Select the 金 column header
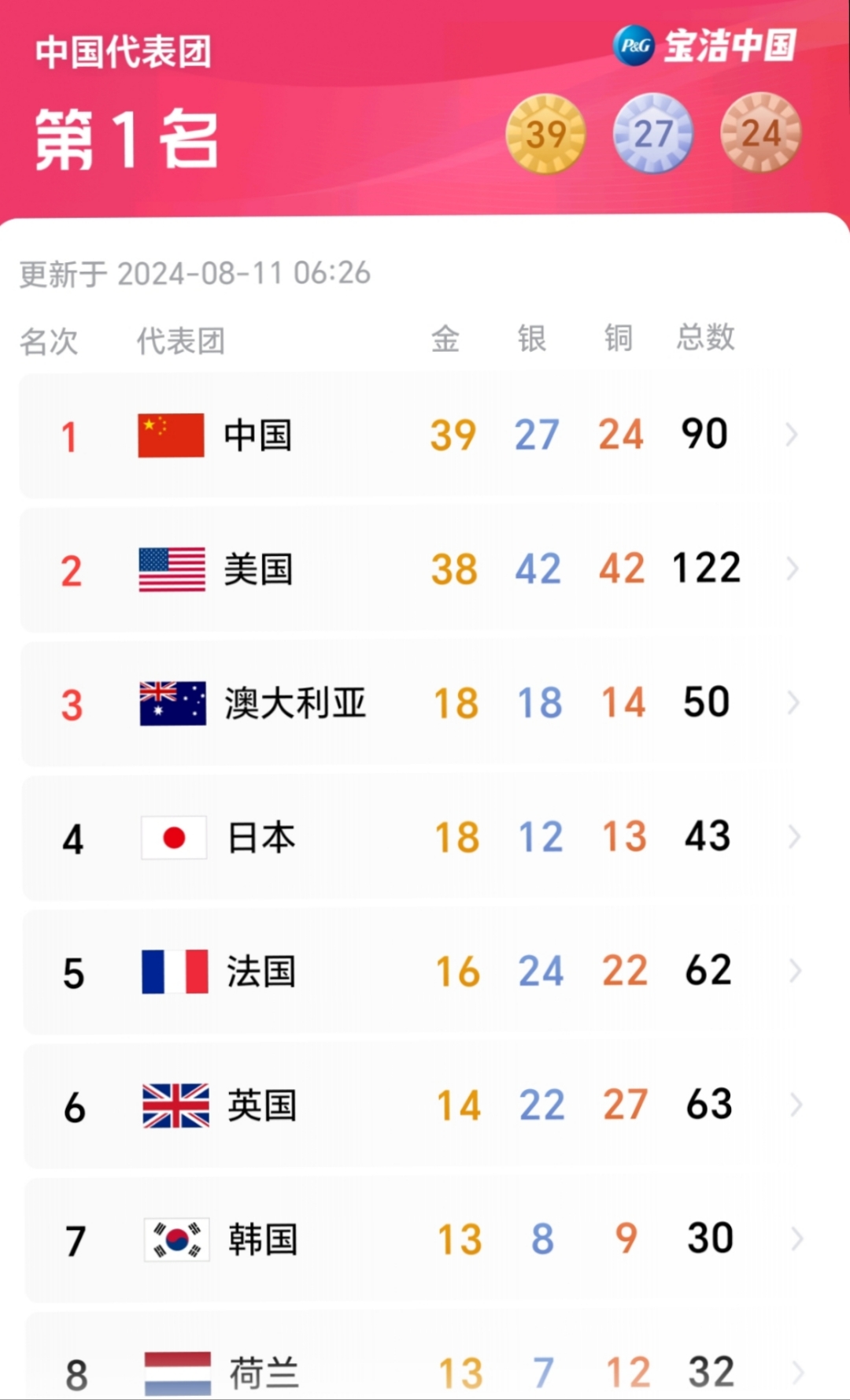 (x=445, y=339)
